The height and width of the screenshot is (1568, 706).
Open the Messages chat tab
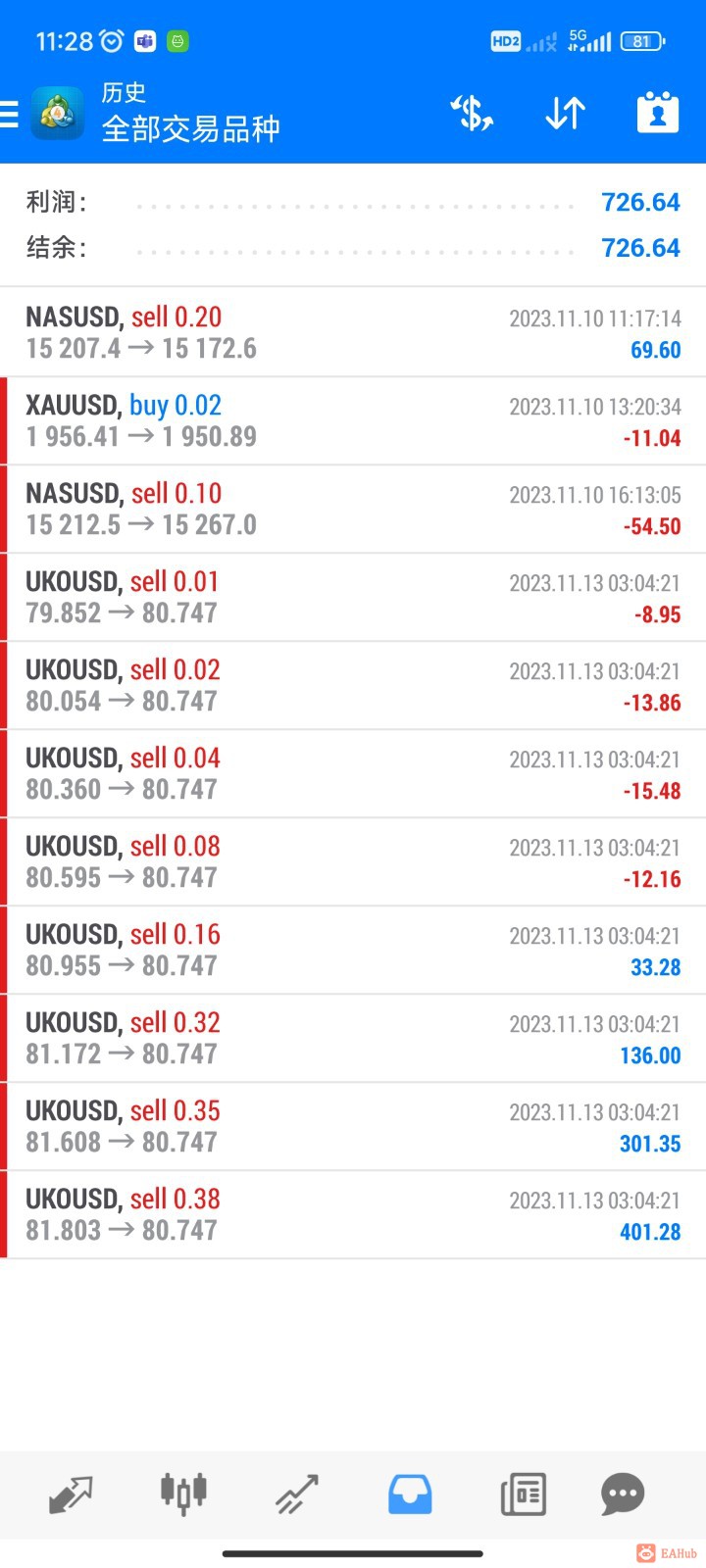click(x=623, y=1494)
